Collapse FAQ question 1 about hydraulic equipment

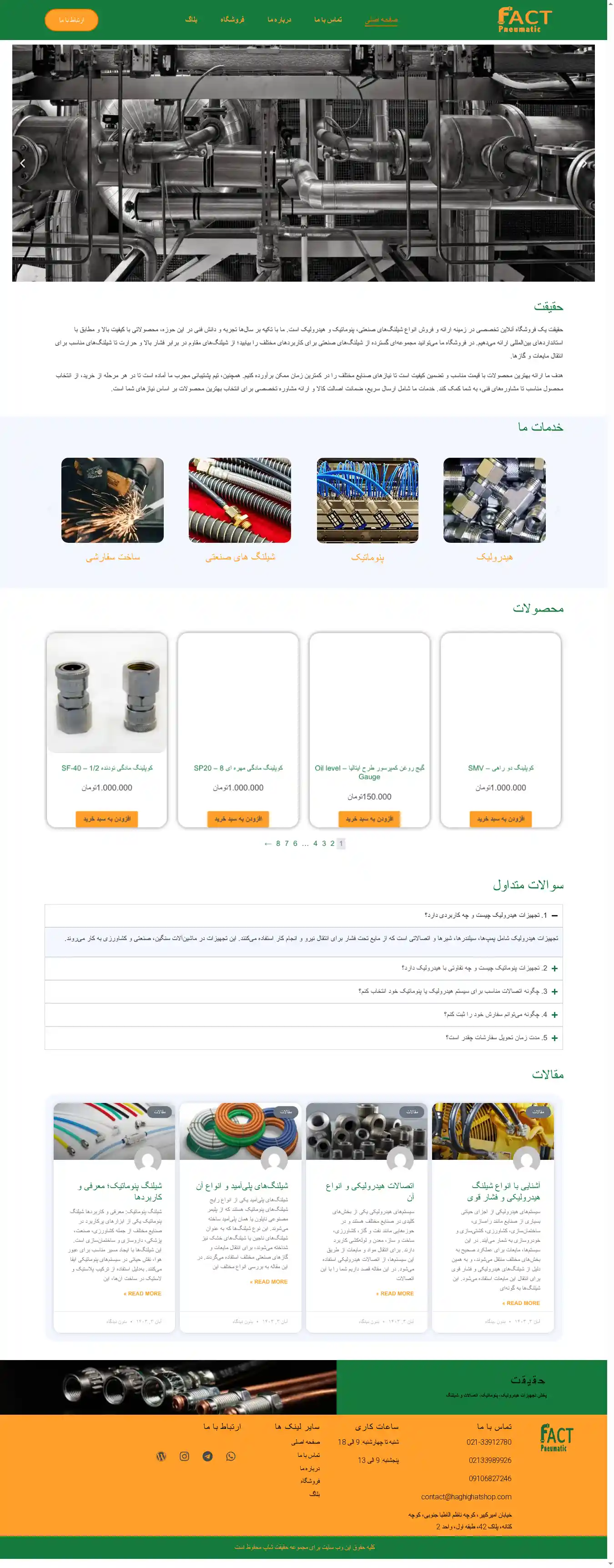[554, 916]
